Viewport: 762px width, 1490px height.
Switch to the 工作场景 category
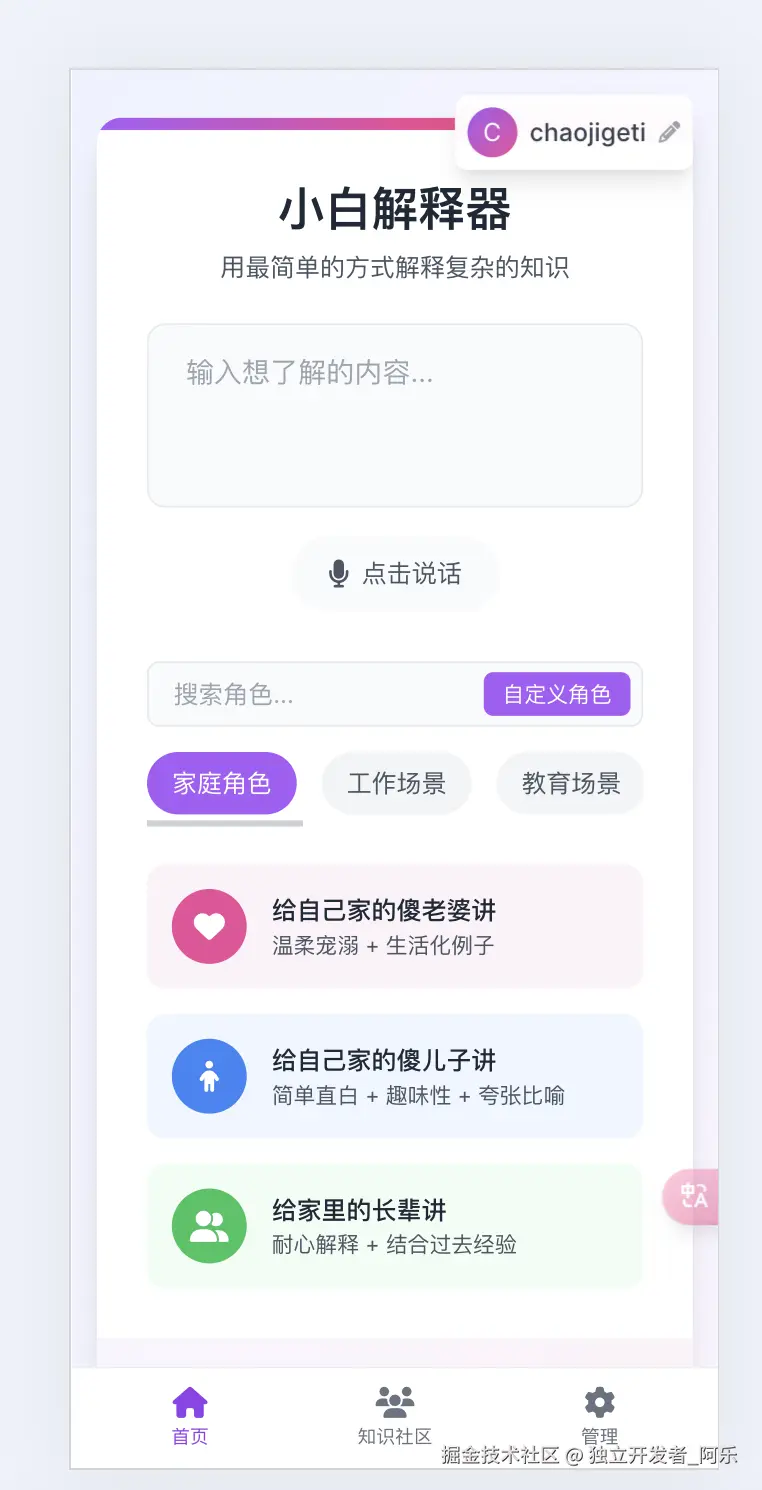(396, 783)
